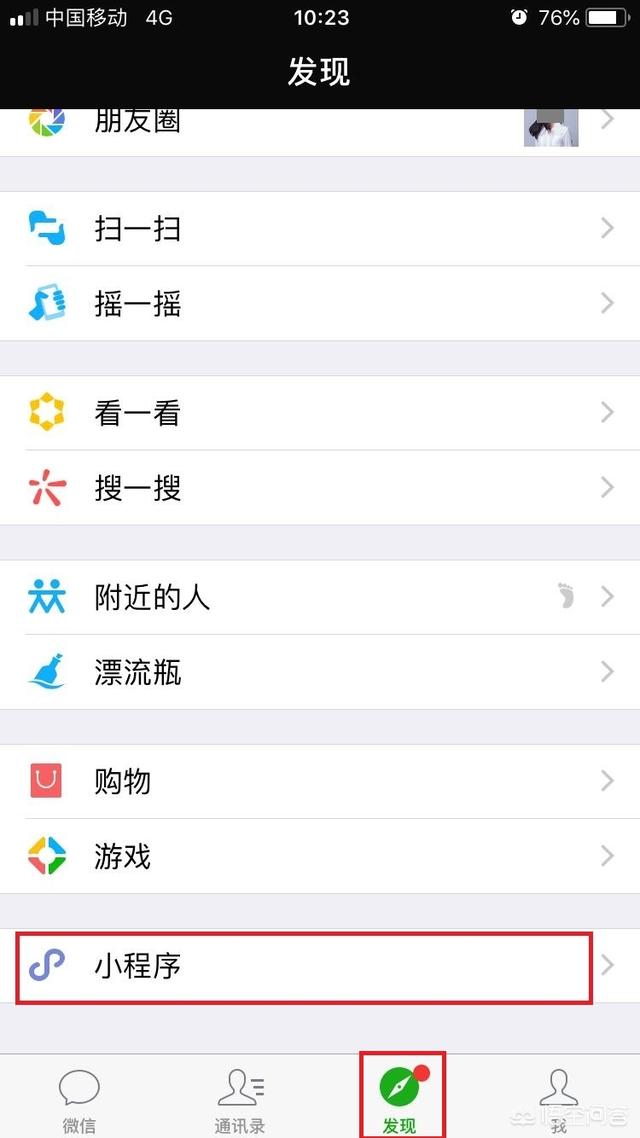This screenshot has height=1138, width=640.
Task: Switch to the 微信 chats tab
Action: click(x=79, y=1098)
